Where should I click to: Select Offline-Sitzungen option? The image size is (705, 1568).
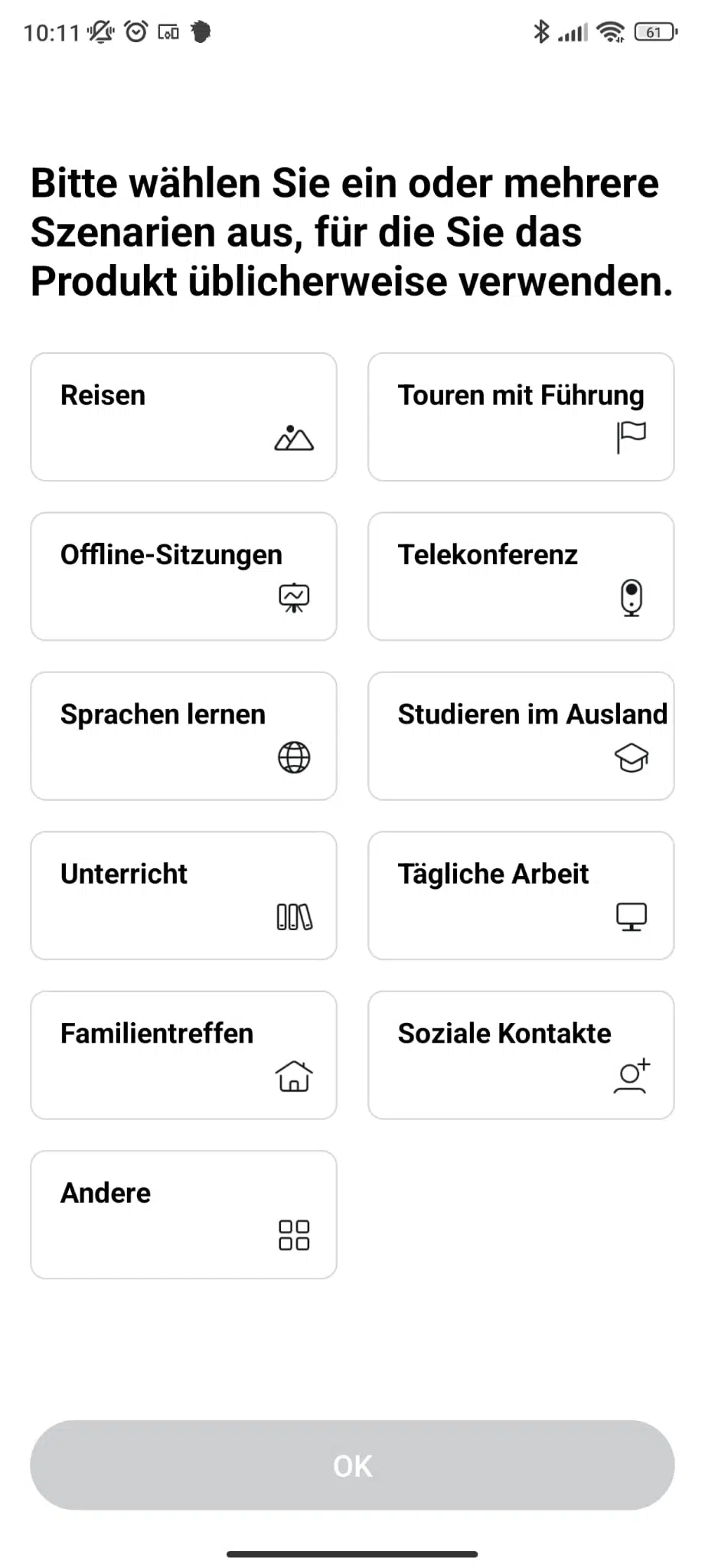[x=184, y=577]
